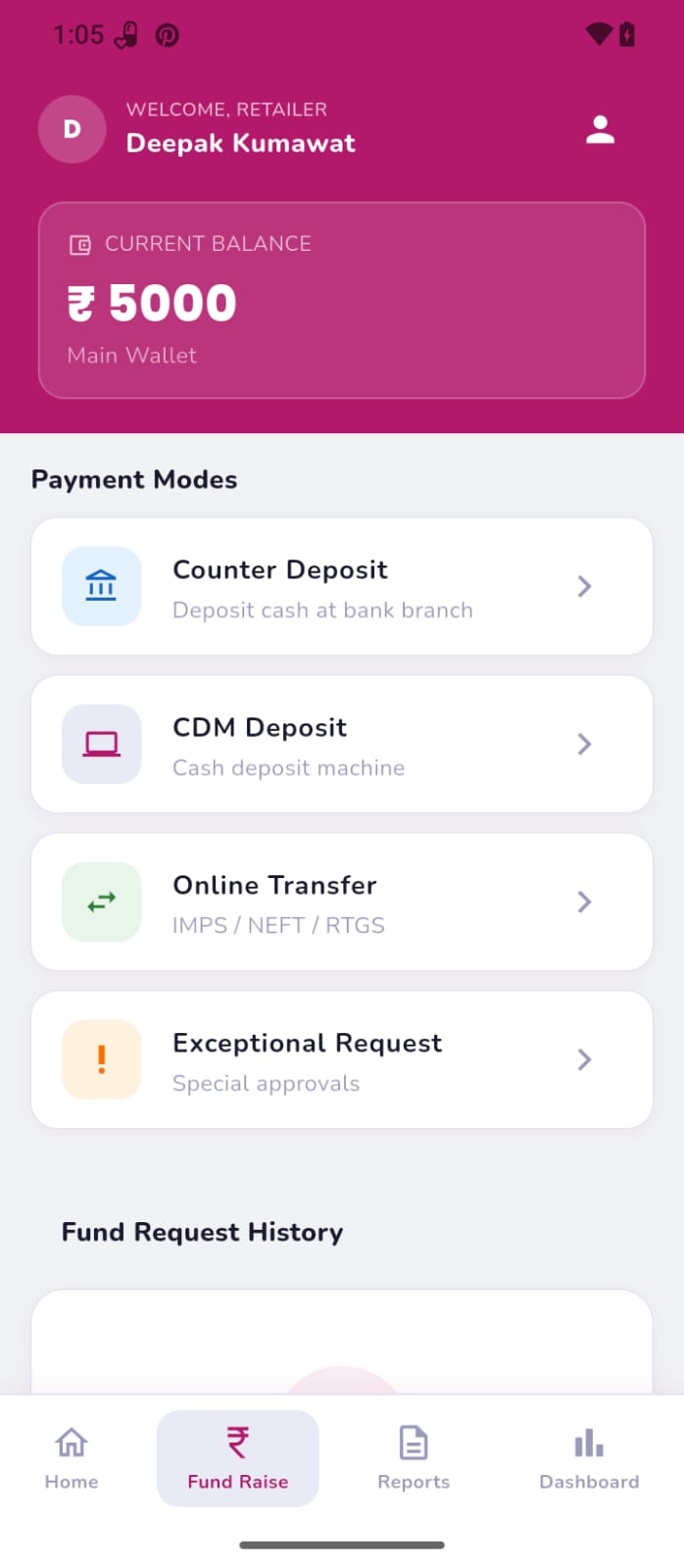Open the Dashboard tab
This screenshot has width=684, height=1568.
pos(589,1458)
